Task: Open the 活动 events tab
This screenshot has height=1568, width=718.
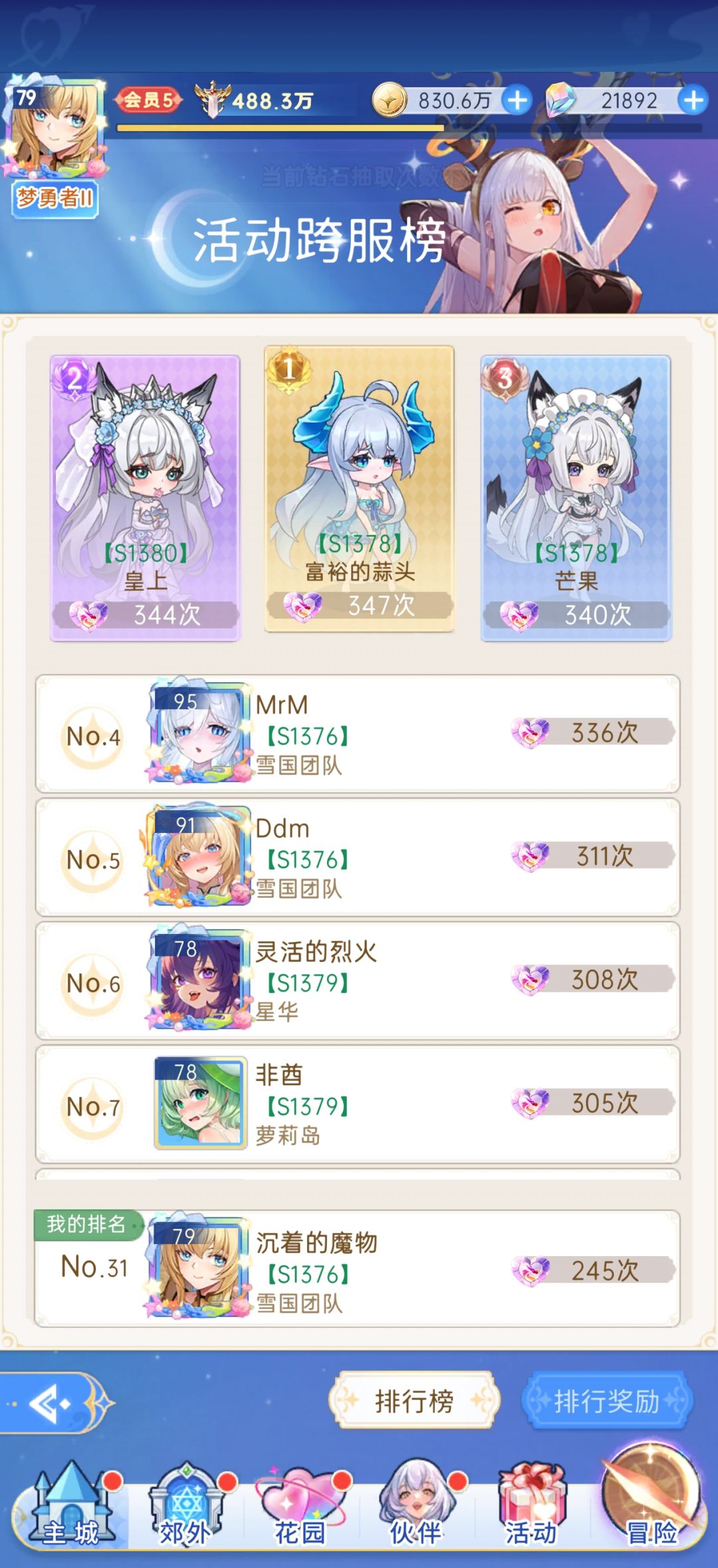Action: coord(531,1505)
